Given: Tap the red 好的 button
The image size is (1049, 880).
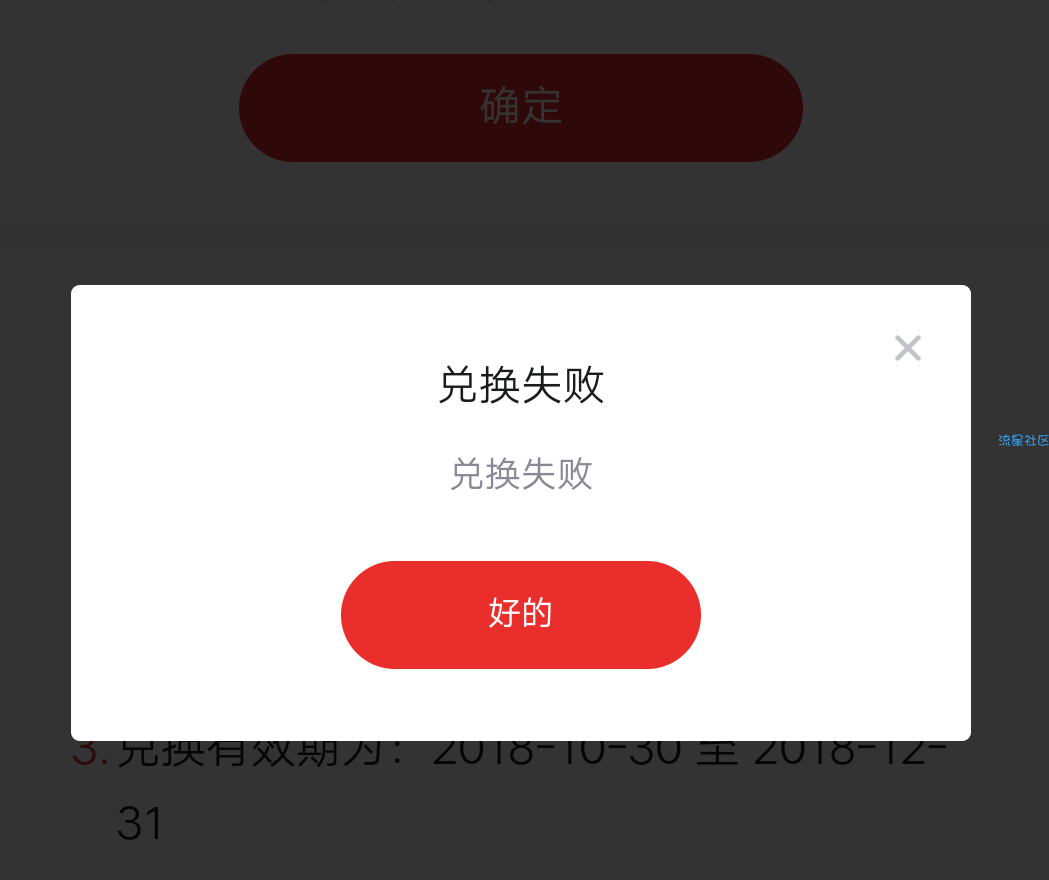Looking at the screenshot, I should tap(520, 614).
